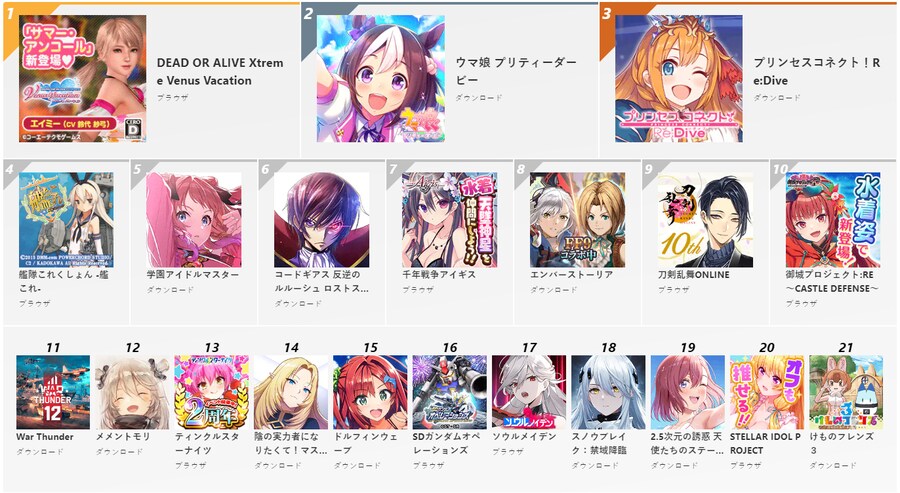Open ウマ娘 プリティーダービー game page
900x493 pixels.
381,78
